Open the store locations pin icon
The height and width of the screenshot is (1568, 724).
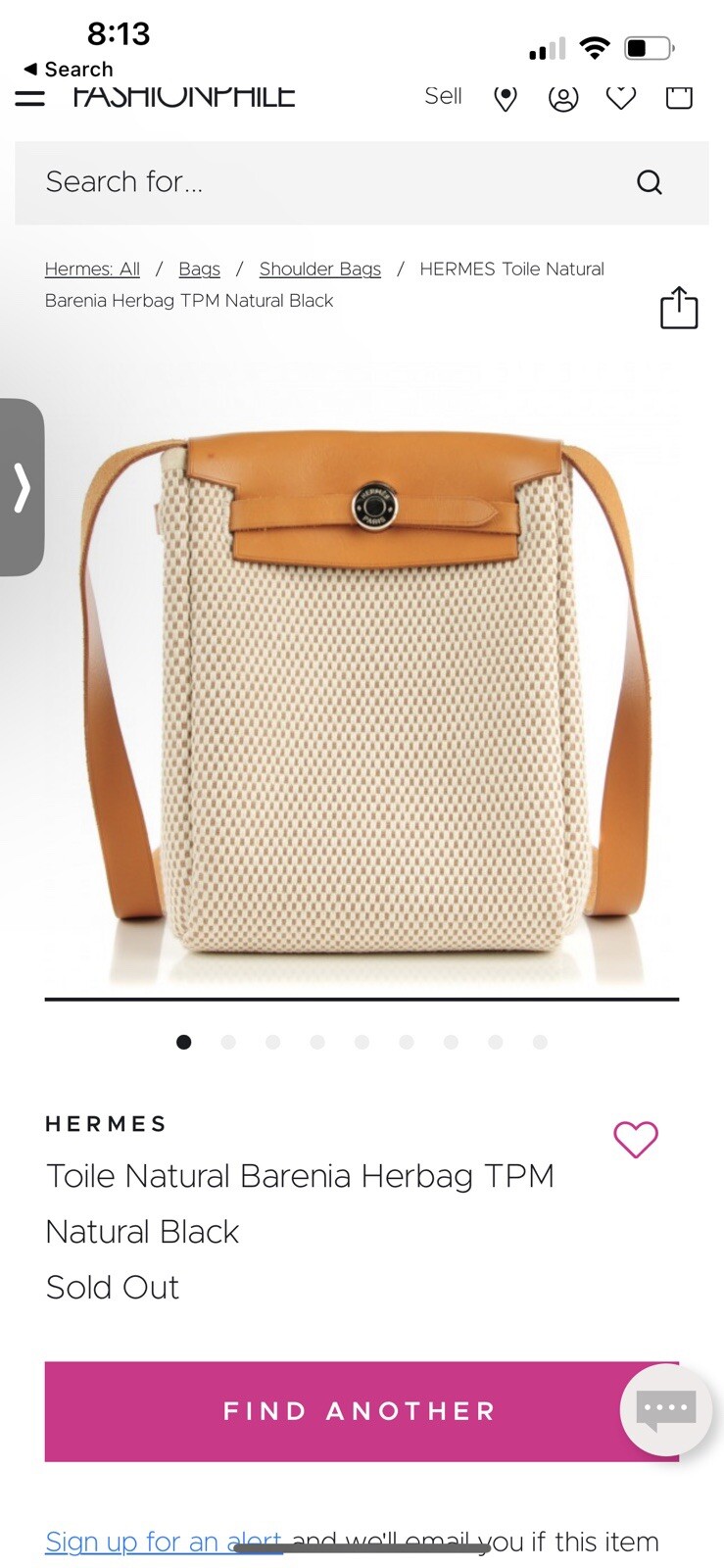tap(506, 98)
